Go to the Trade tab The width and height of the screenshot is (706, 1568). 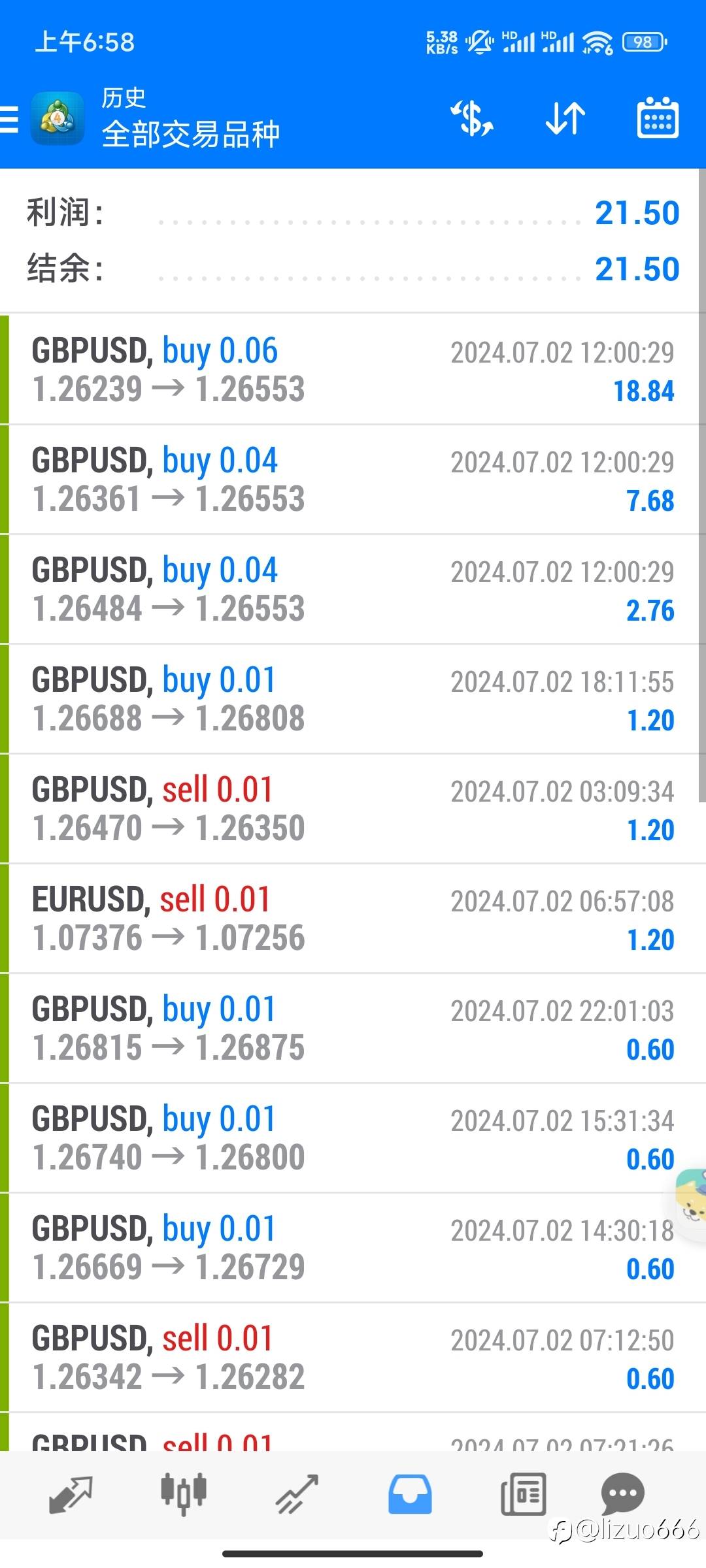point(297,1494)
